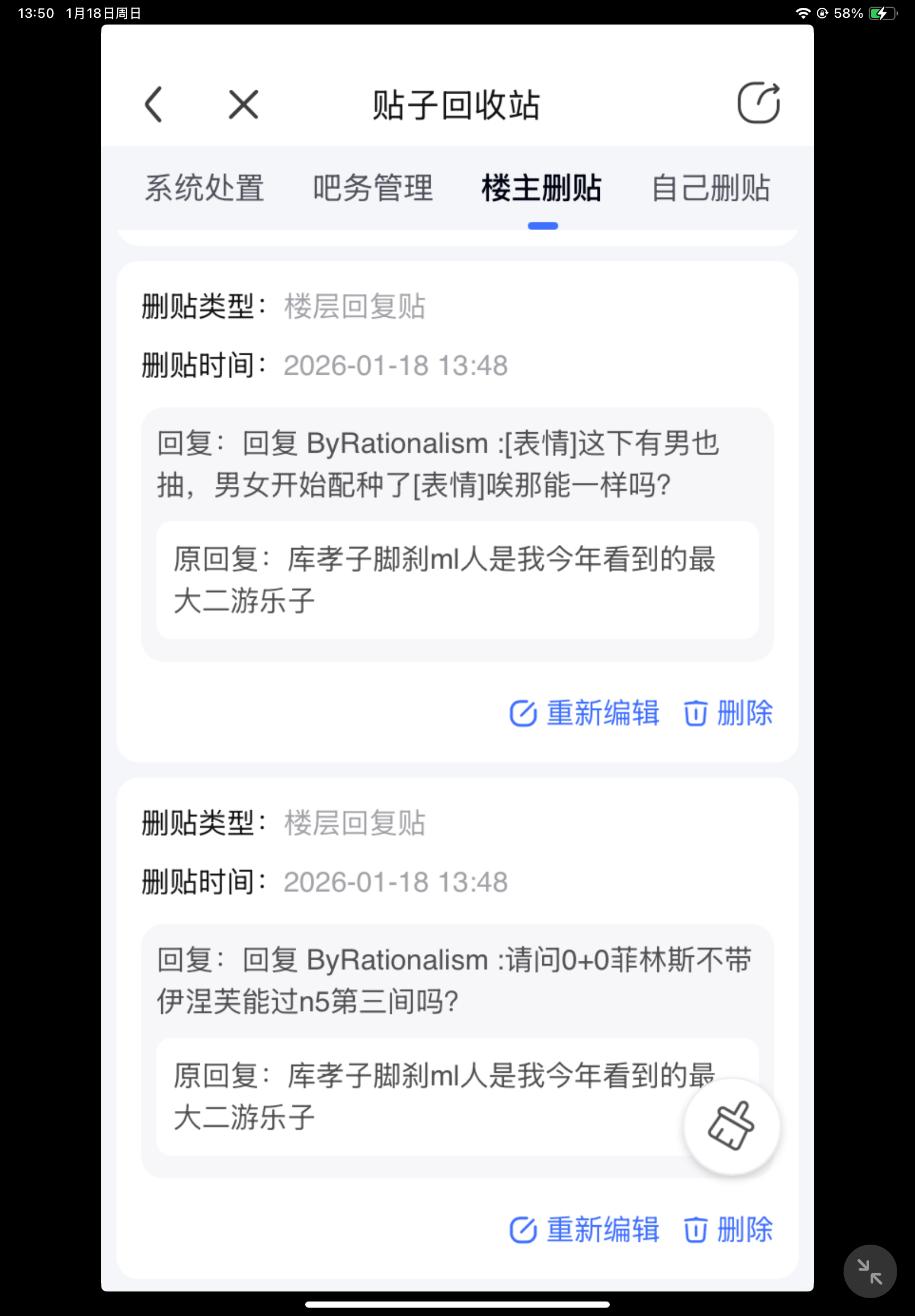
Task: Tap the shrink arrows button
Action: tap(869, 1271)
